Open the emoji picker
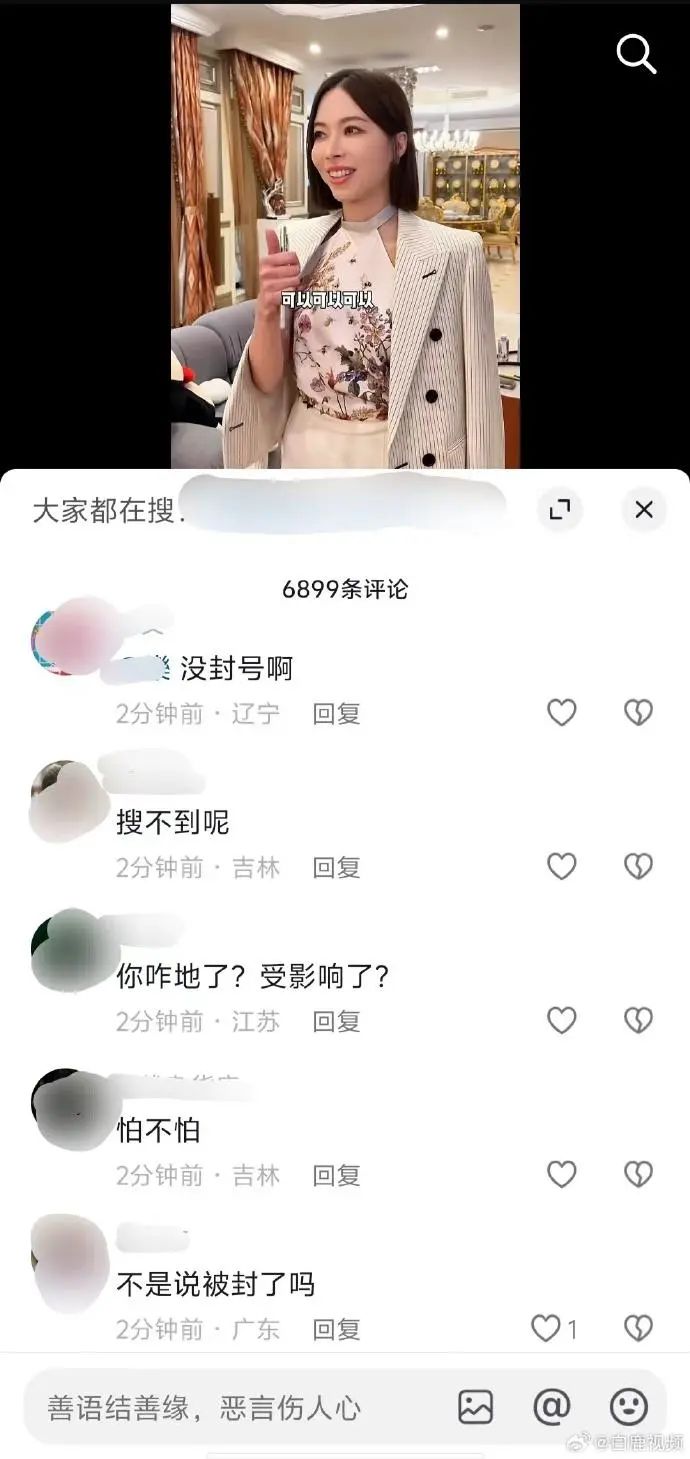 628,1408
